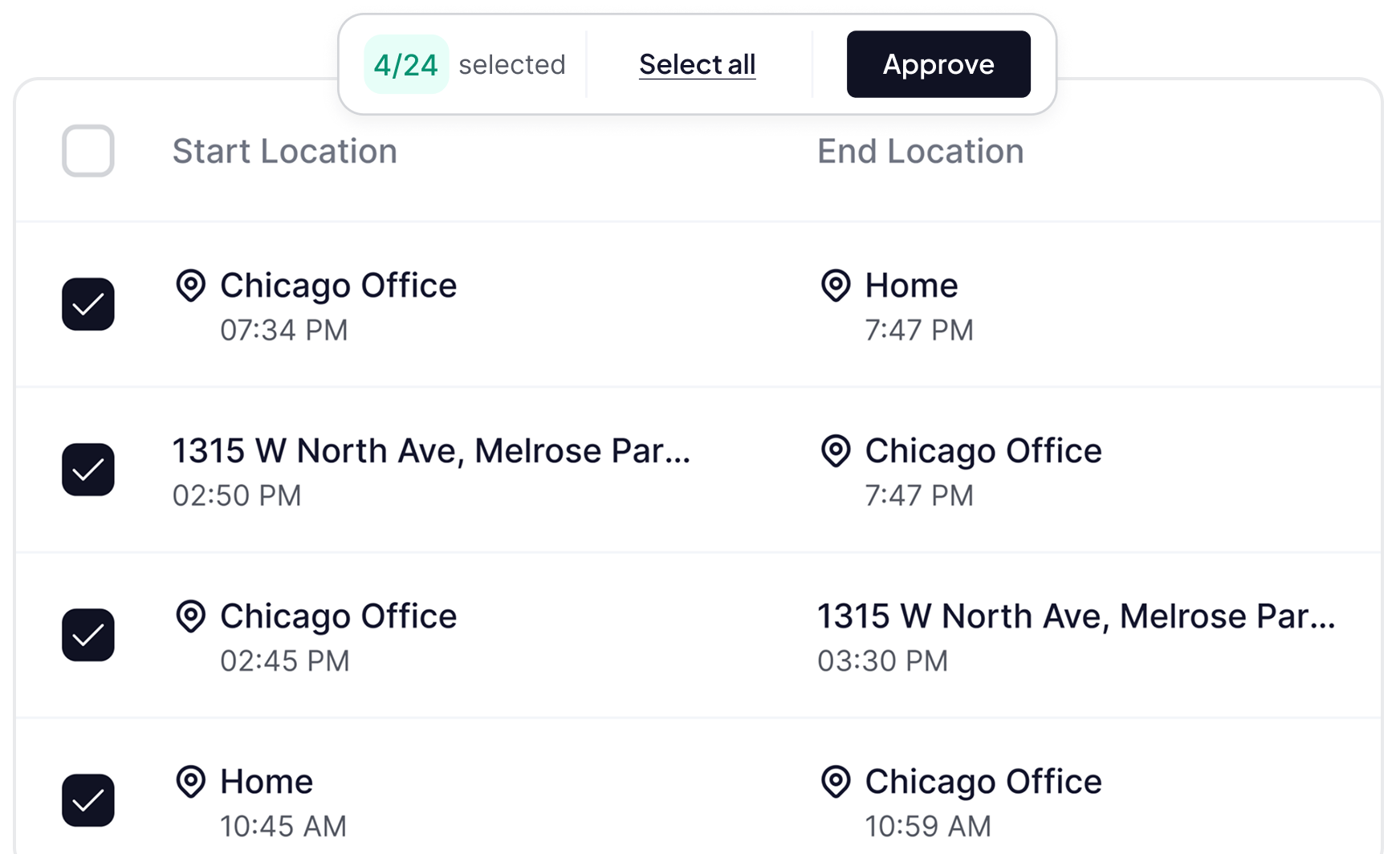Untick the 02:45 PM Chicago Office trip
Screen dimensions: 1400x854
point(88,635)
